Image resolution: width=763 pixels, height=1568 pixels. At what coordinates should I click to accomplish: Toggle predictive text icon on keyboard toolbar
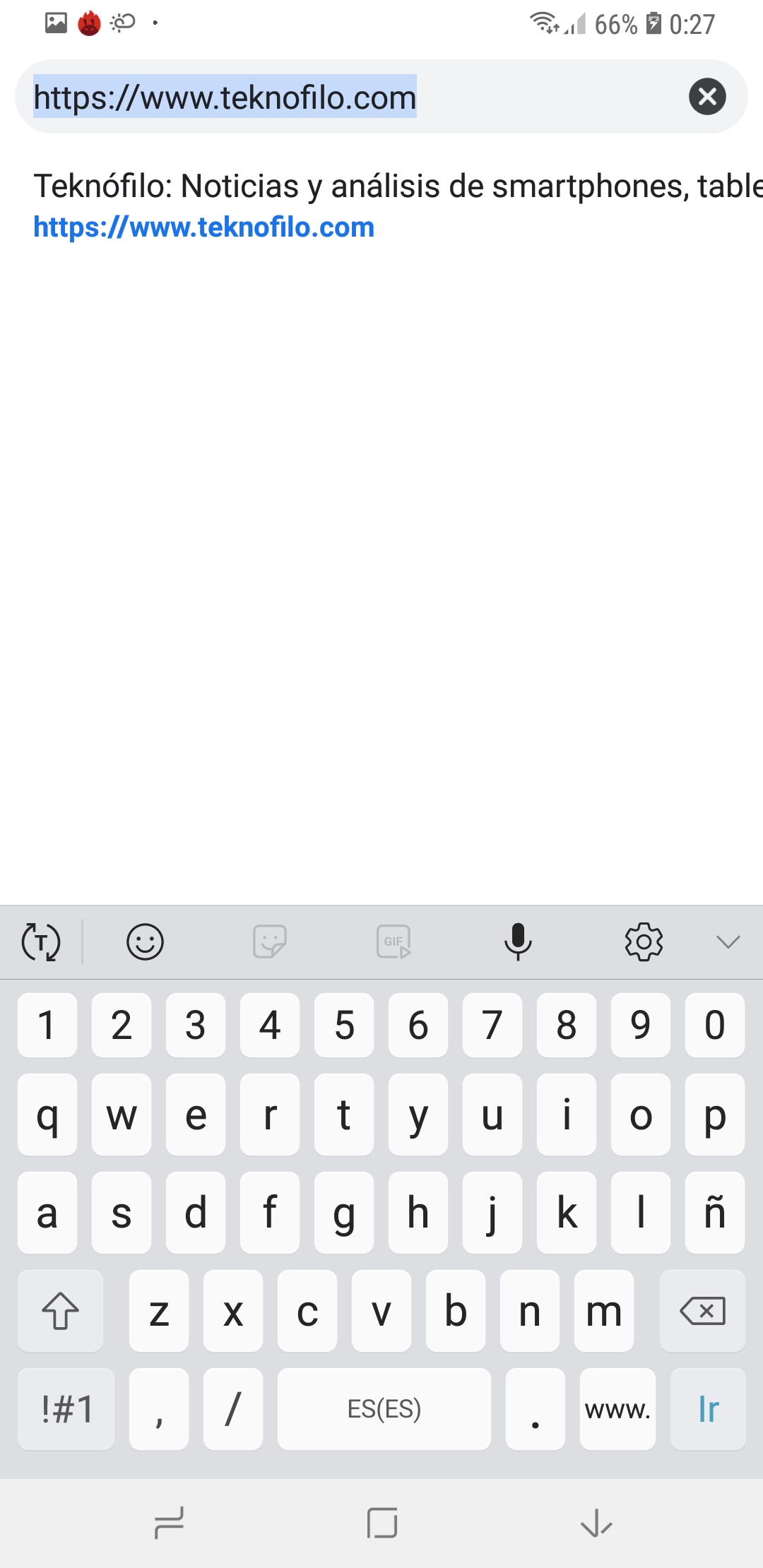(x=41, y=942)
